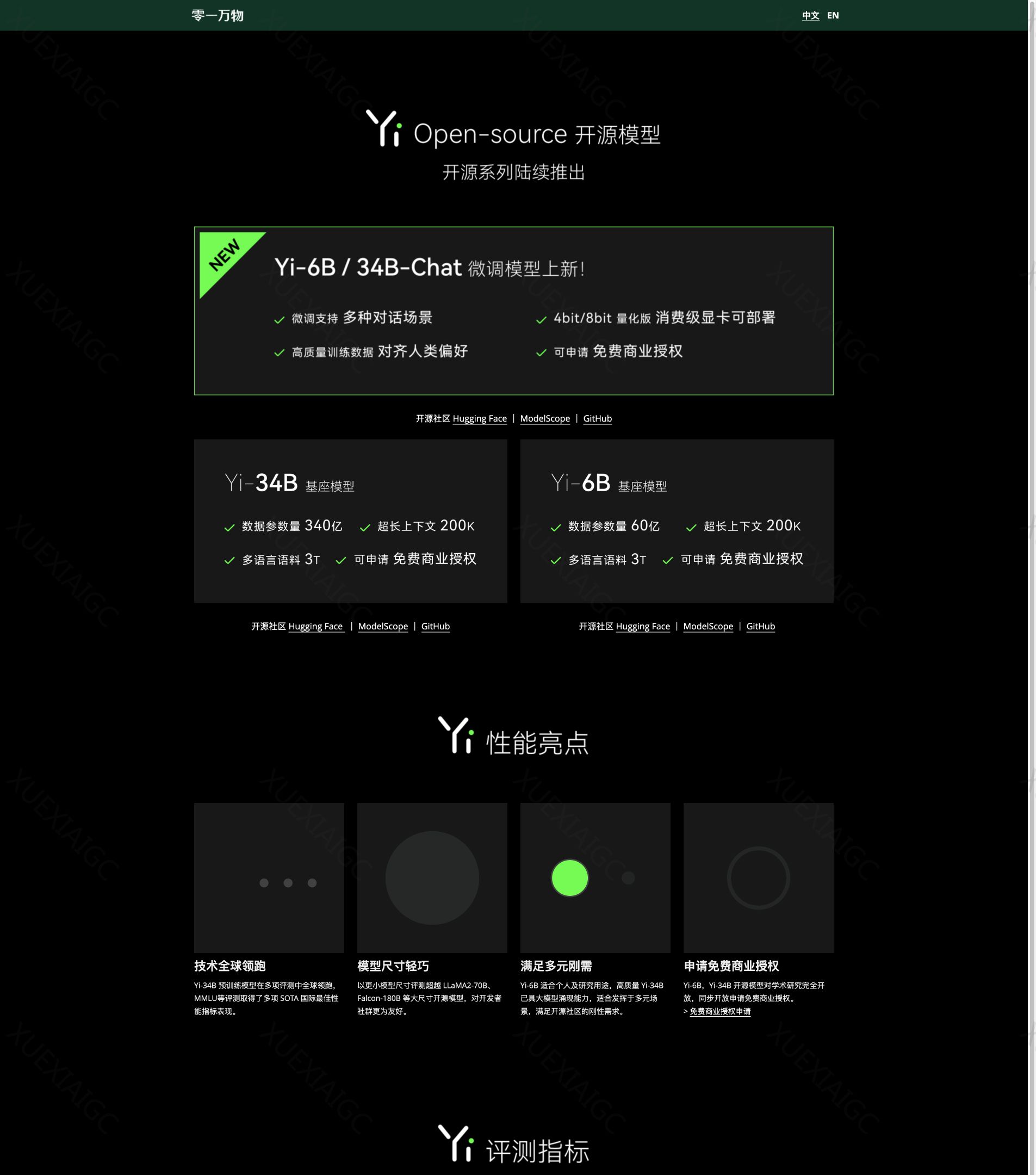Switch language to EN

click(x=833, y=16)
